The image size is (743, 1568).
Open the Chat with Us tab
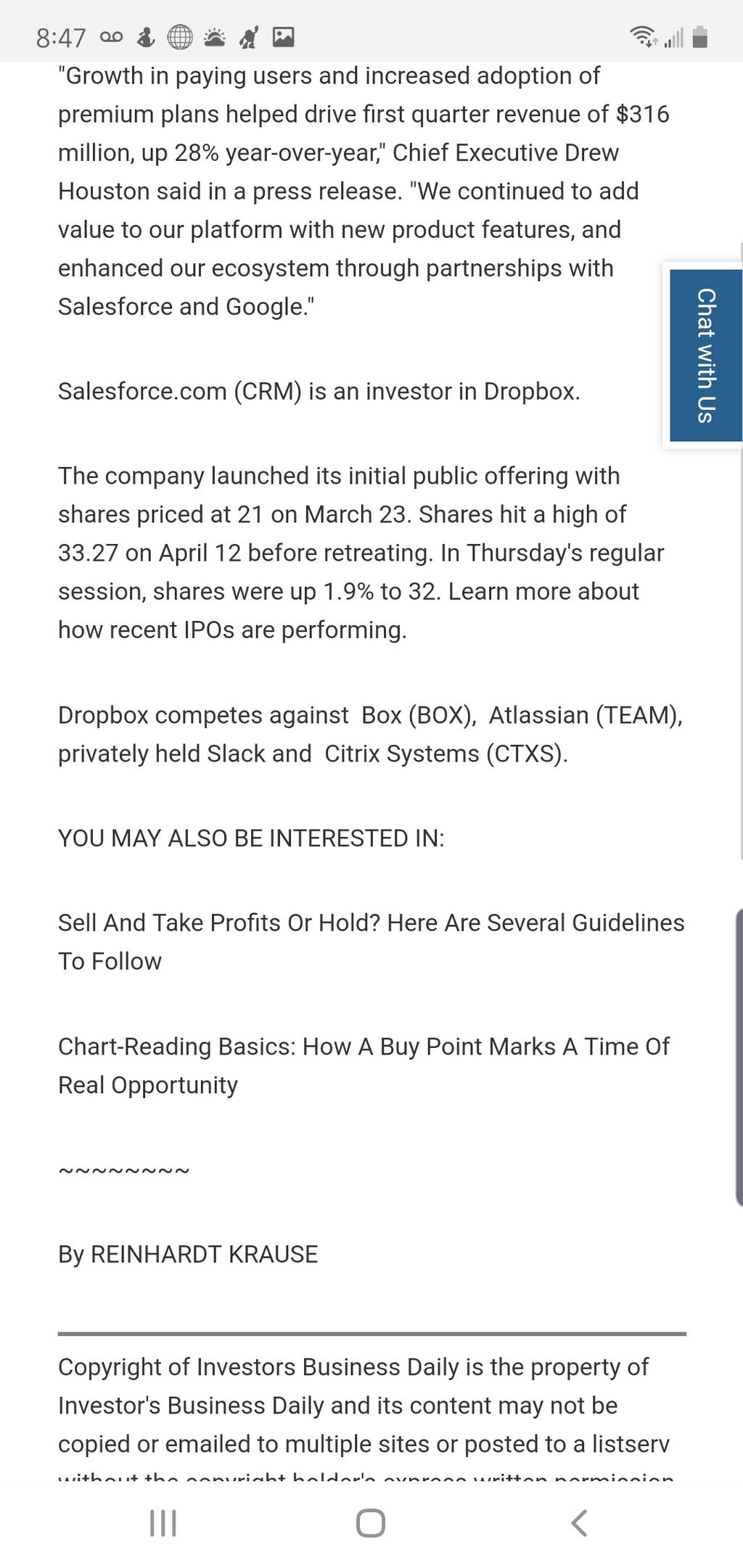(704, 355)
